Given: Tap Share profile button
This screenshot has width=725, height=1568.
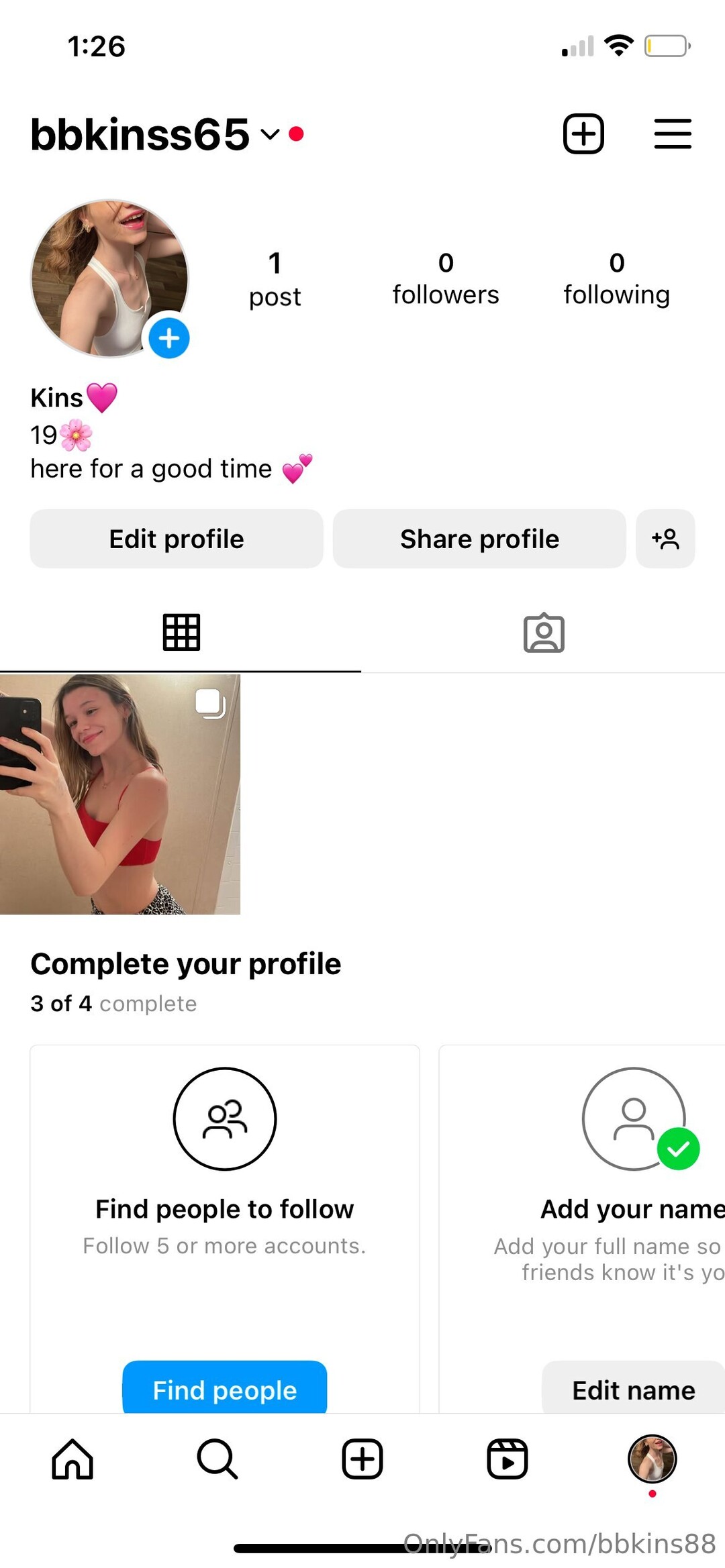Looking at the screenshot, I should (479, 539).
